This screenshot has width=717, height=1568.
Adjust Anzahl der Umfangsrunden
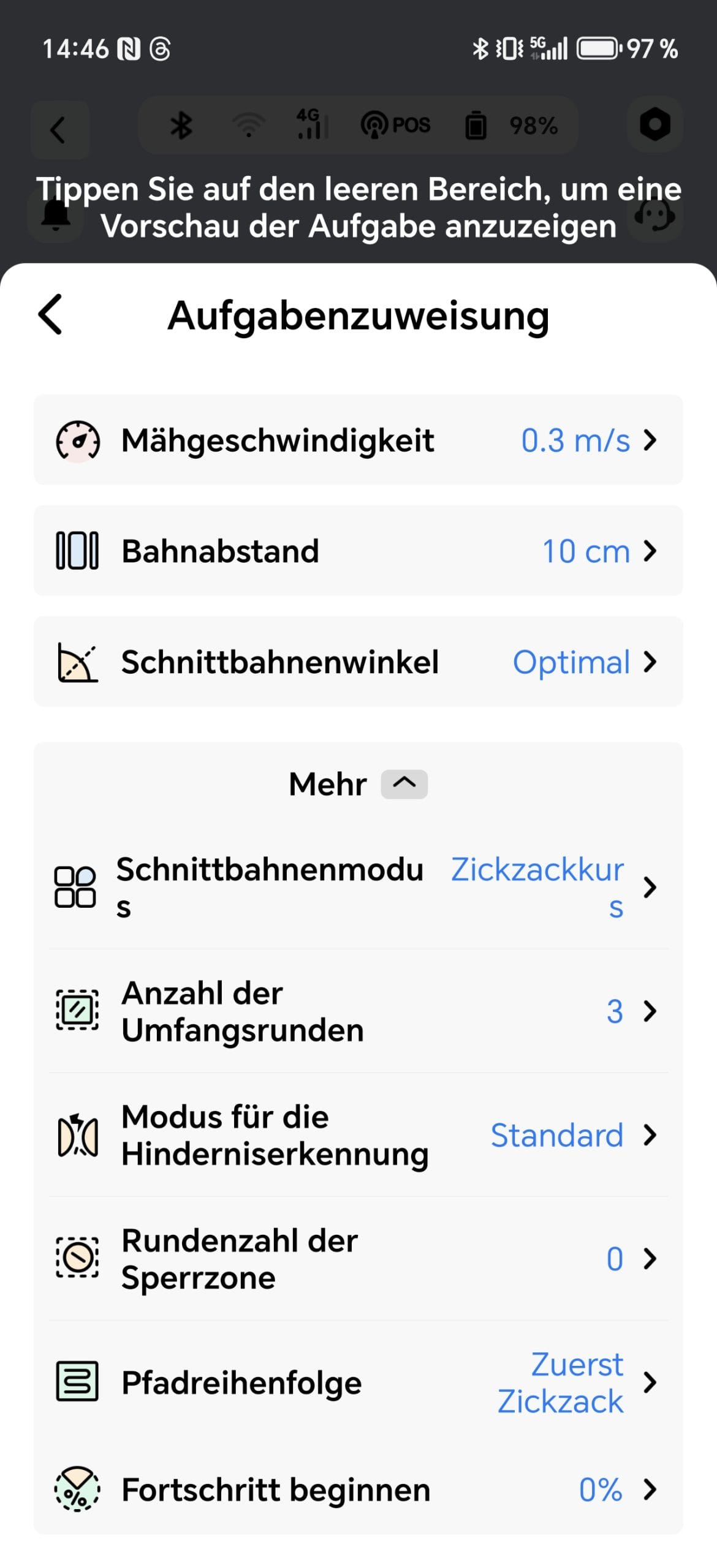tap(358, 1011)
